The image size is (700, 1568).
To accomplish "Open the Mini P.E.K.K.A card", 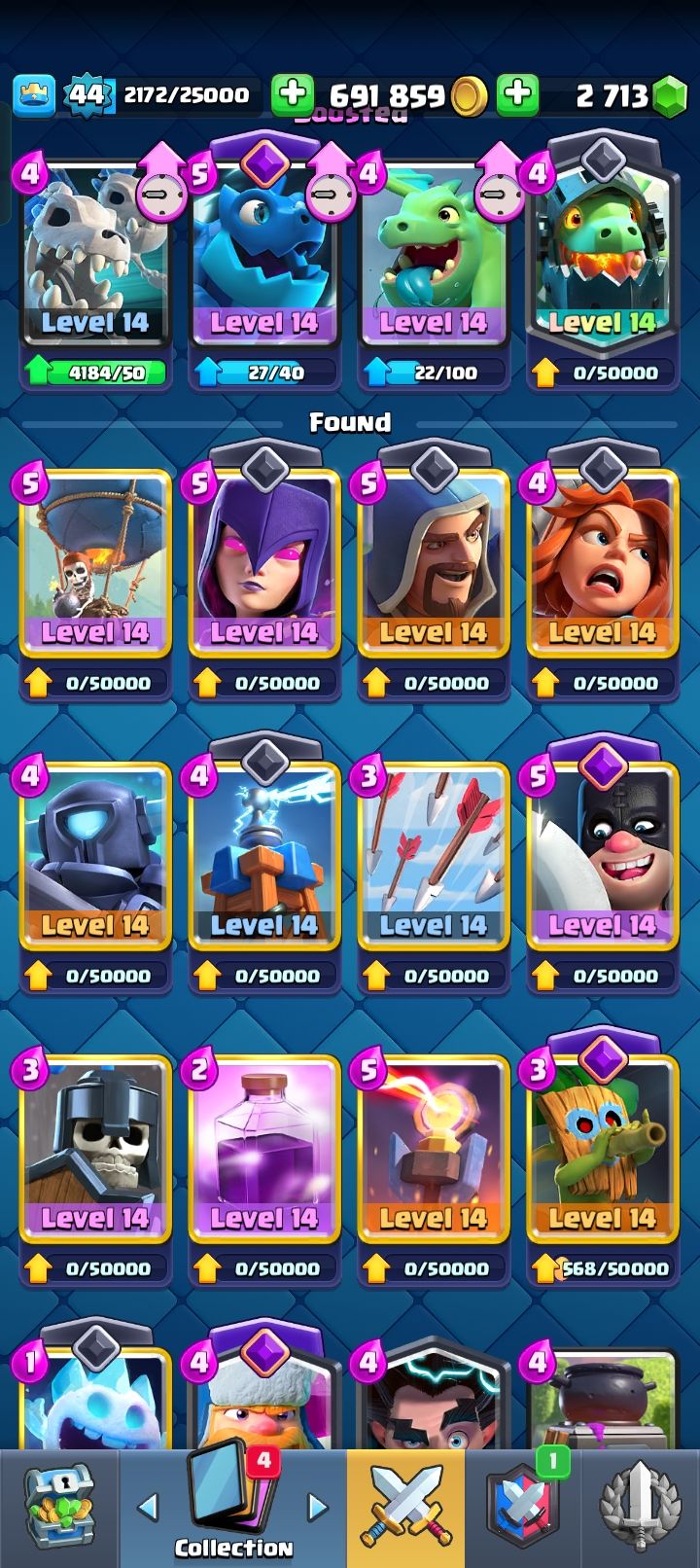I will (x=94, y=856).
